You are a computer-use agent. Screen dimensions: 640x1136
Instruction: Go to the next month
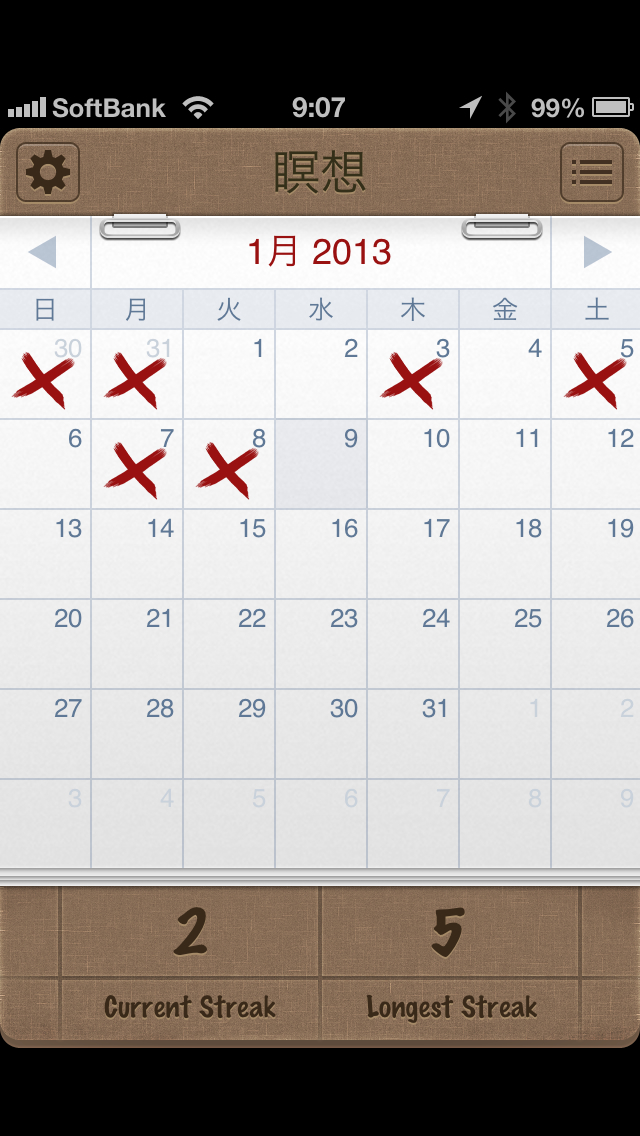[596, 252]
